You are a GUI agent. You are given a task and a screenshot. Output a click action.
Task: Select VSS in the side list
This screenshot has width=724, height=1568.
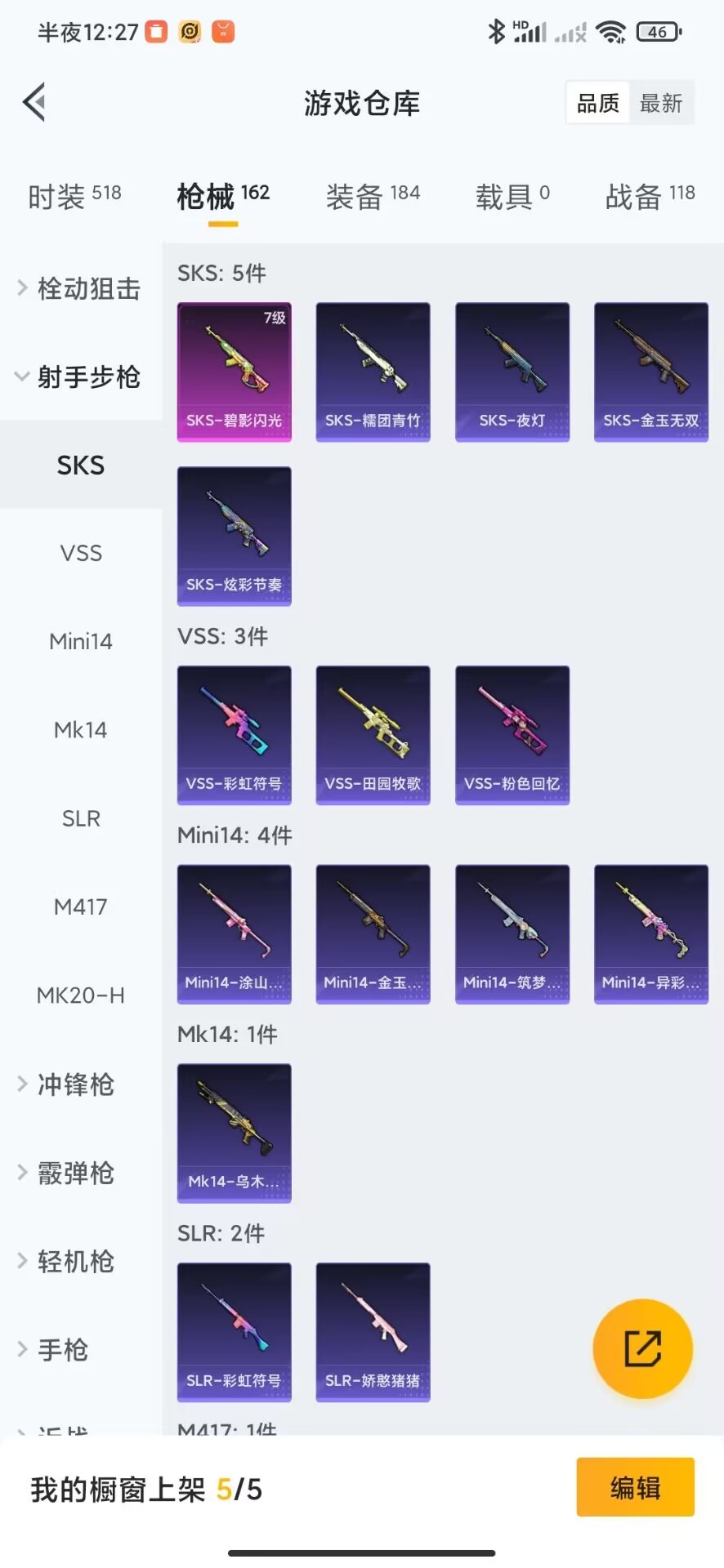click(81, 553)
